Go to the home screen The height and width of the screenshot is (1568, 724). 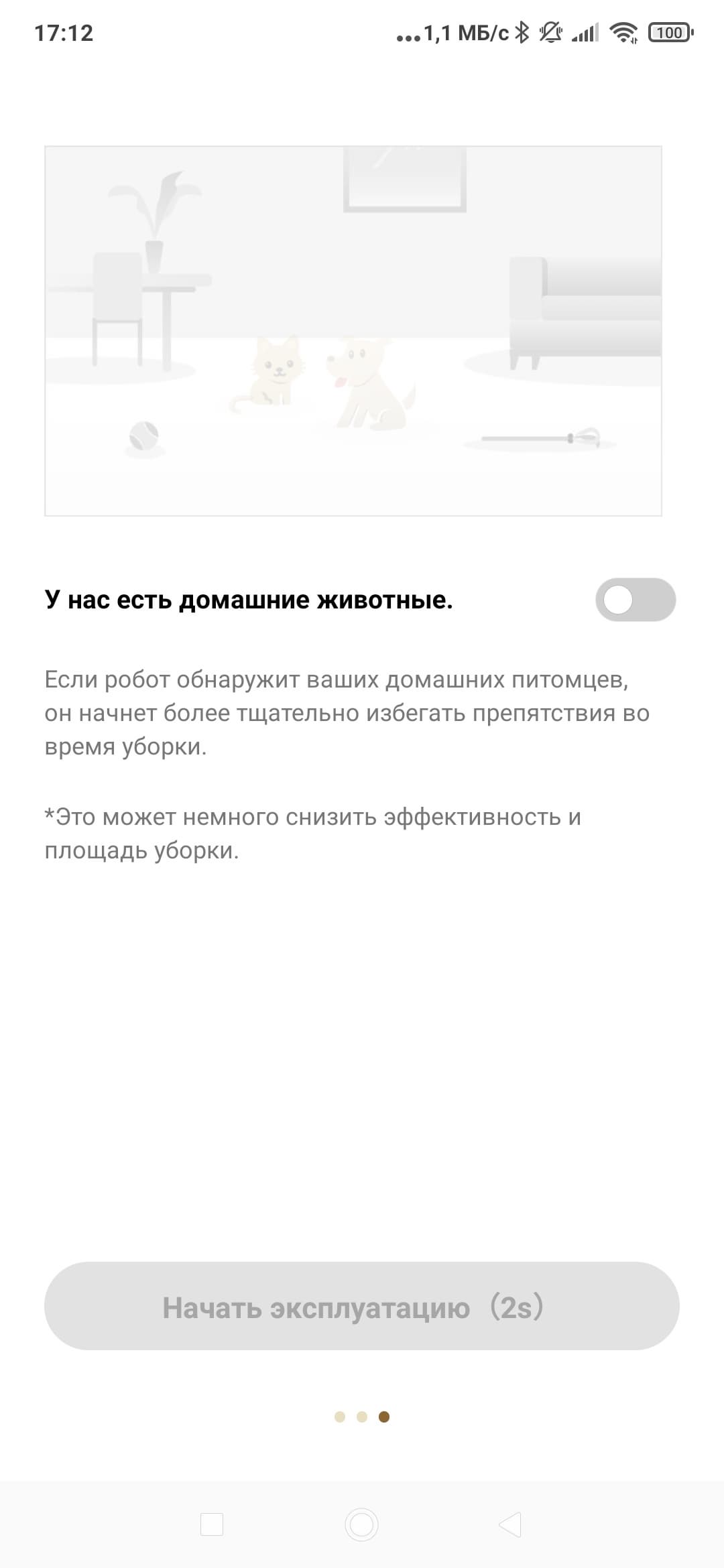(x=362, y=1524)
